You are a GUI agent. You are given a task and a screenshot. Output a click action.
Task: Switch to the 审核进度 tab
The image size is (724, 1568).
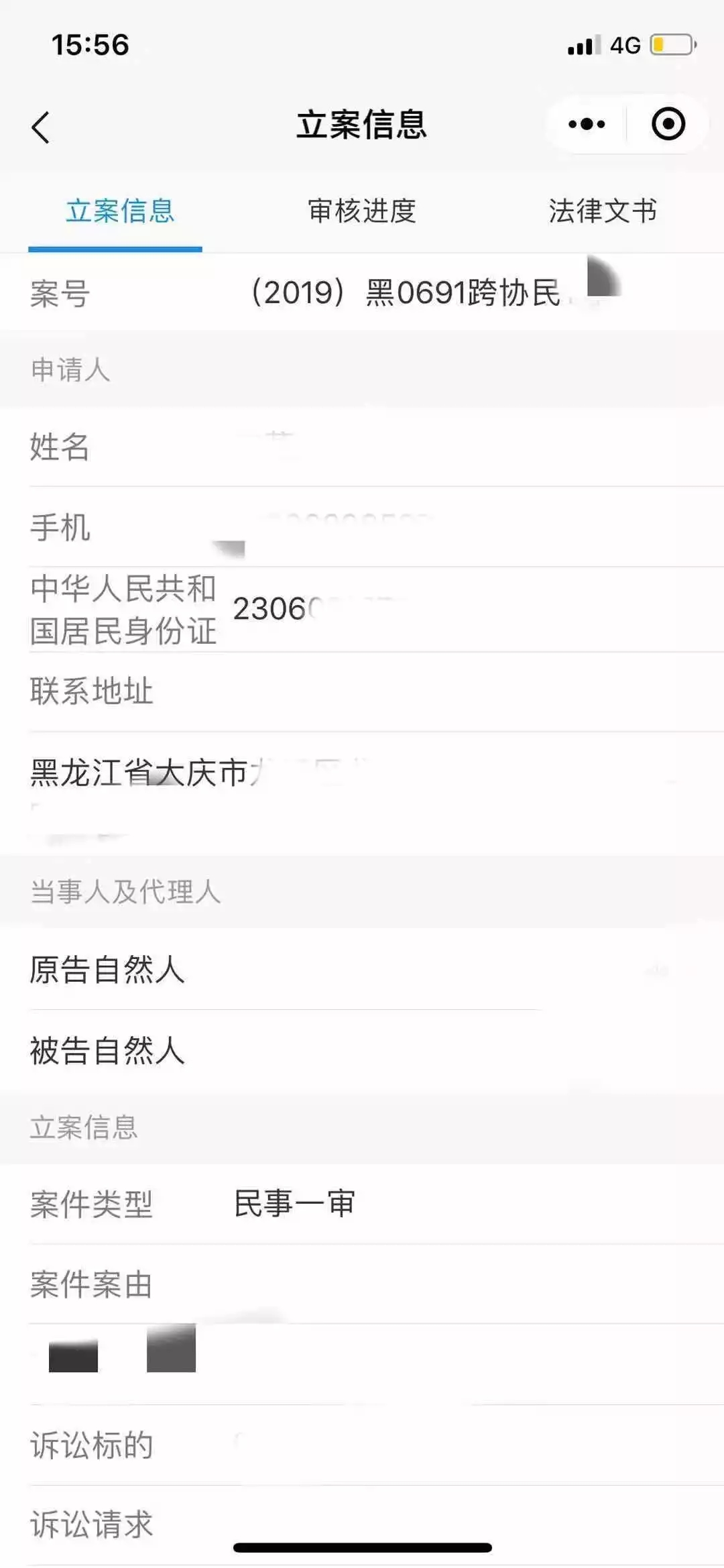[362, 211]
